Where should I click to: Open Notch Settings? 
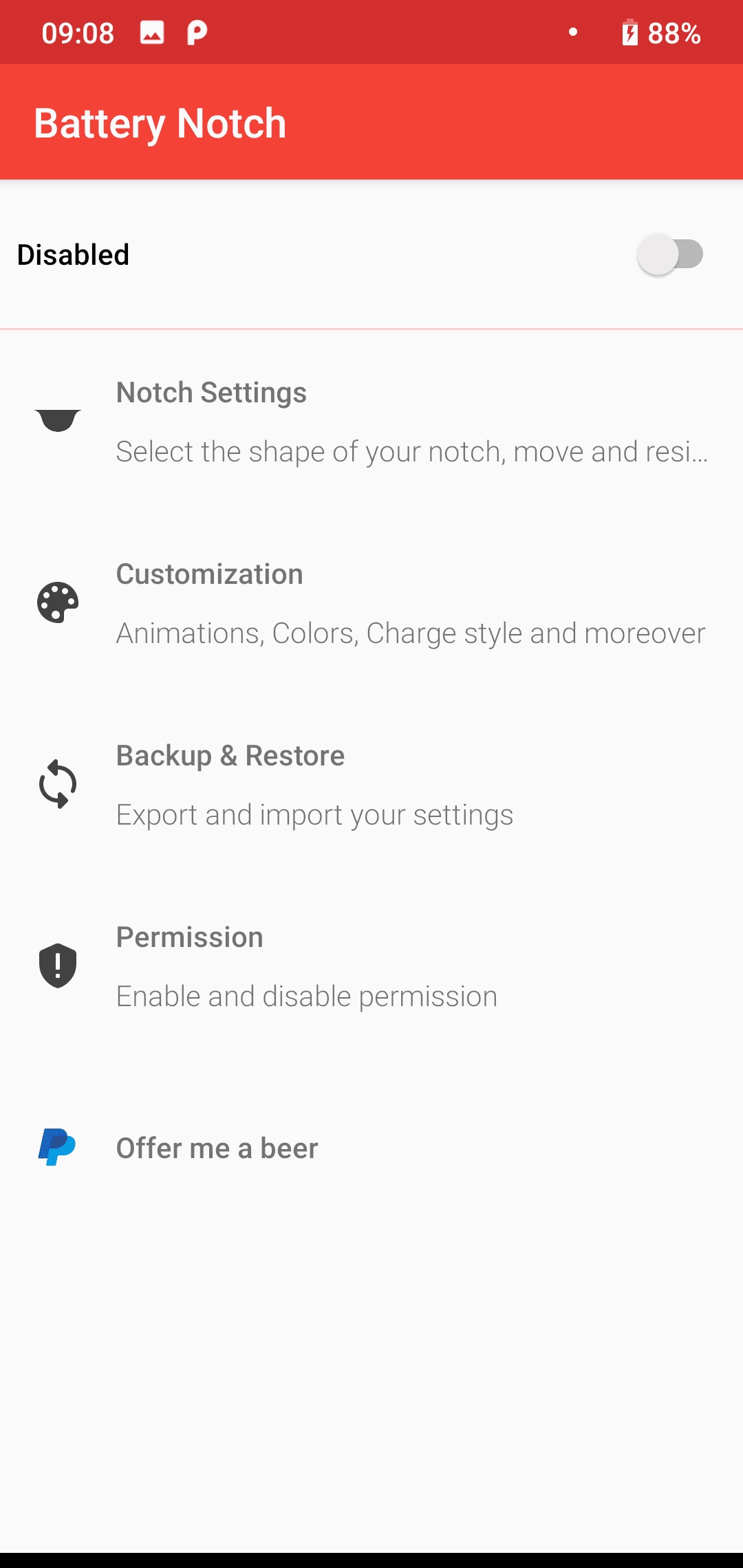pyautogui.click(x=371, y=421)
